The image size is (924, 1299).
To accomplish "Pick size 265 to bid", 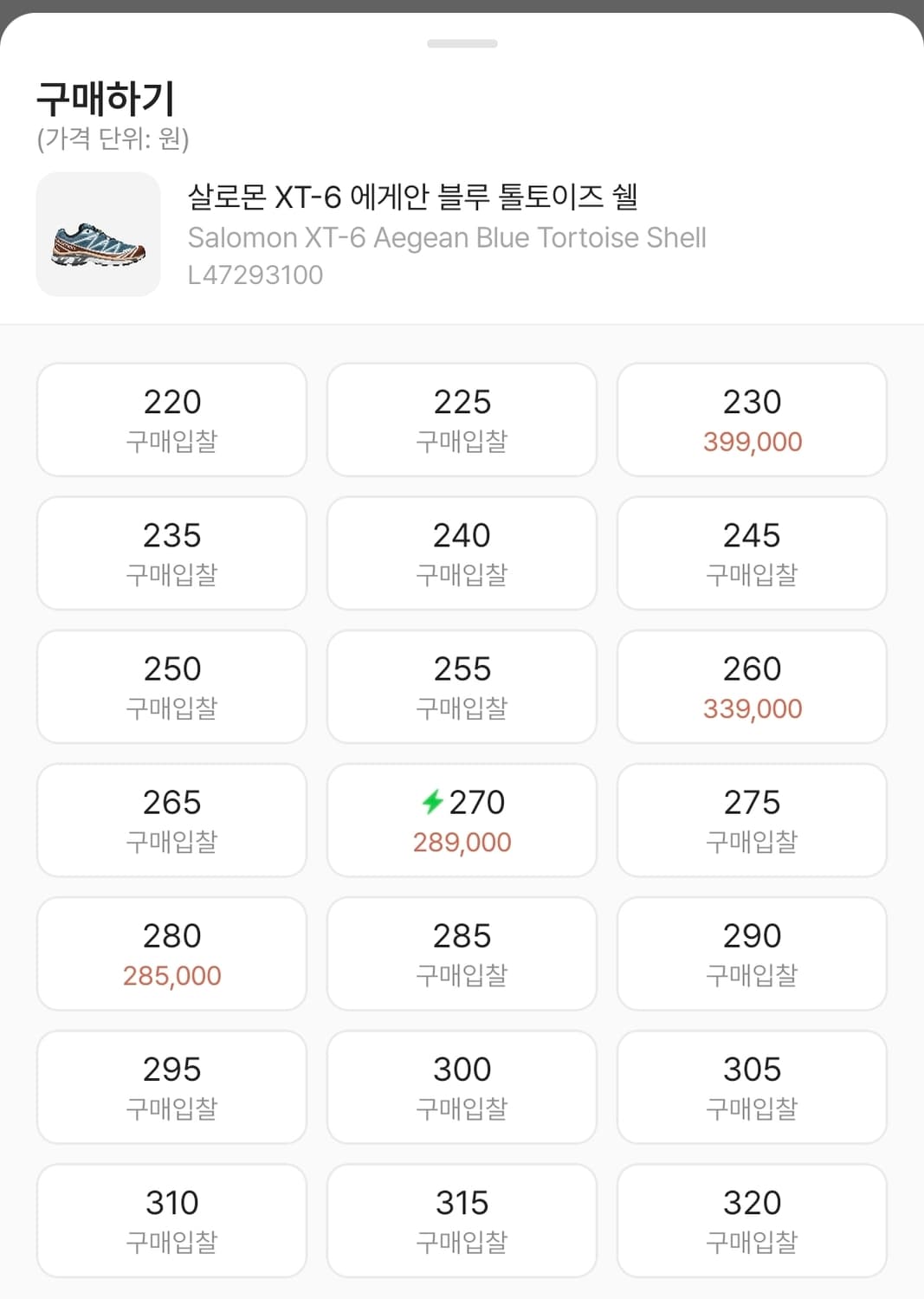I will pos(171,820).
